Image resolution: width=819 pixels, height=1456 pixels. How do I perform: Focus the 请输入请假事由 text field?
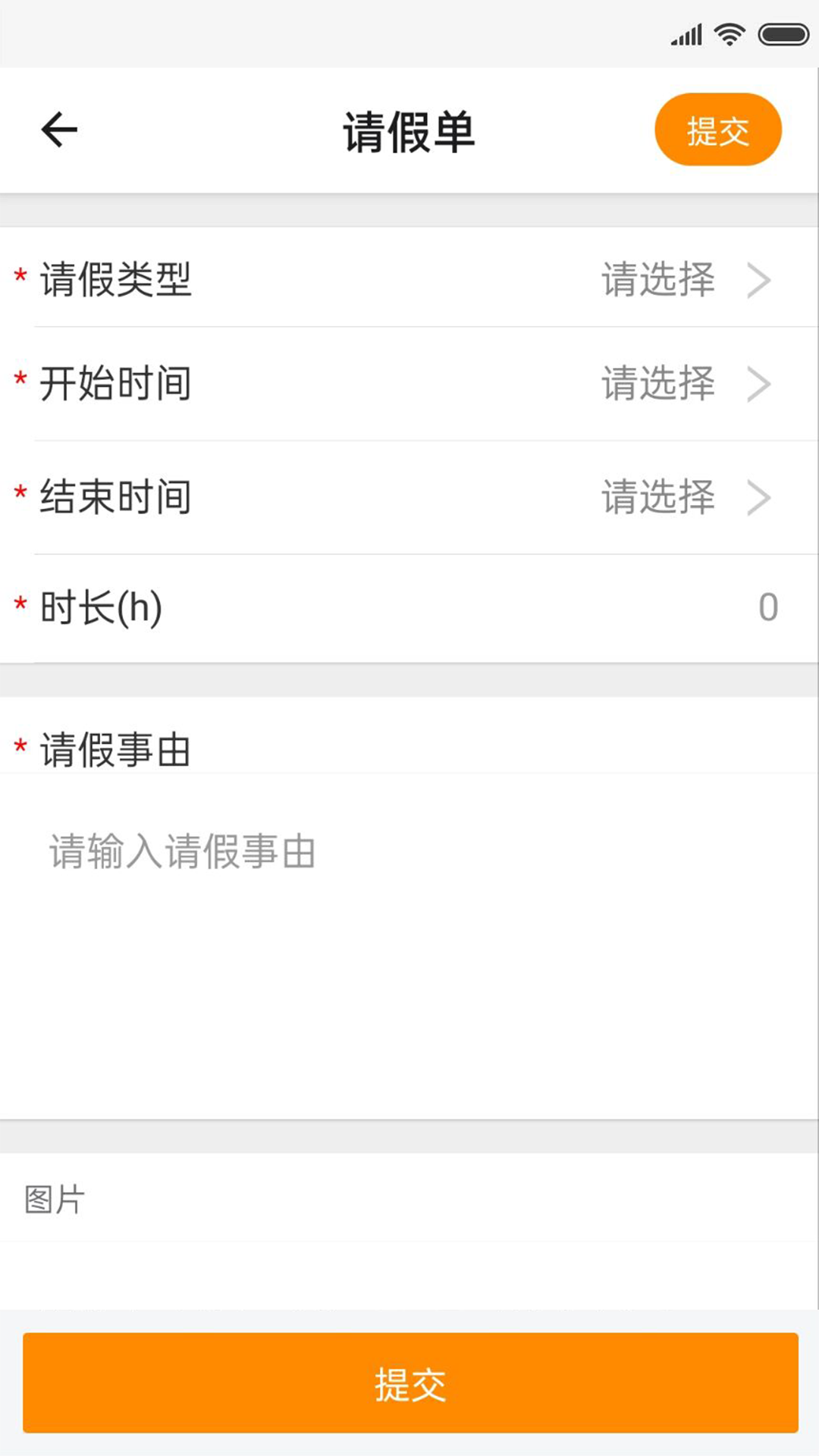[409, 940]
